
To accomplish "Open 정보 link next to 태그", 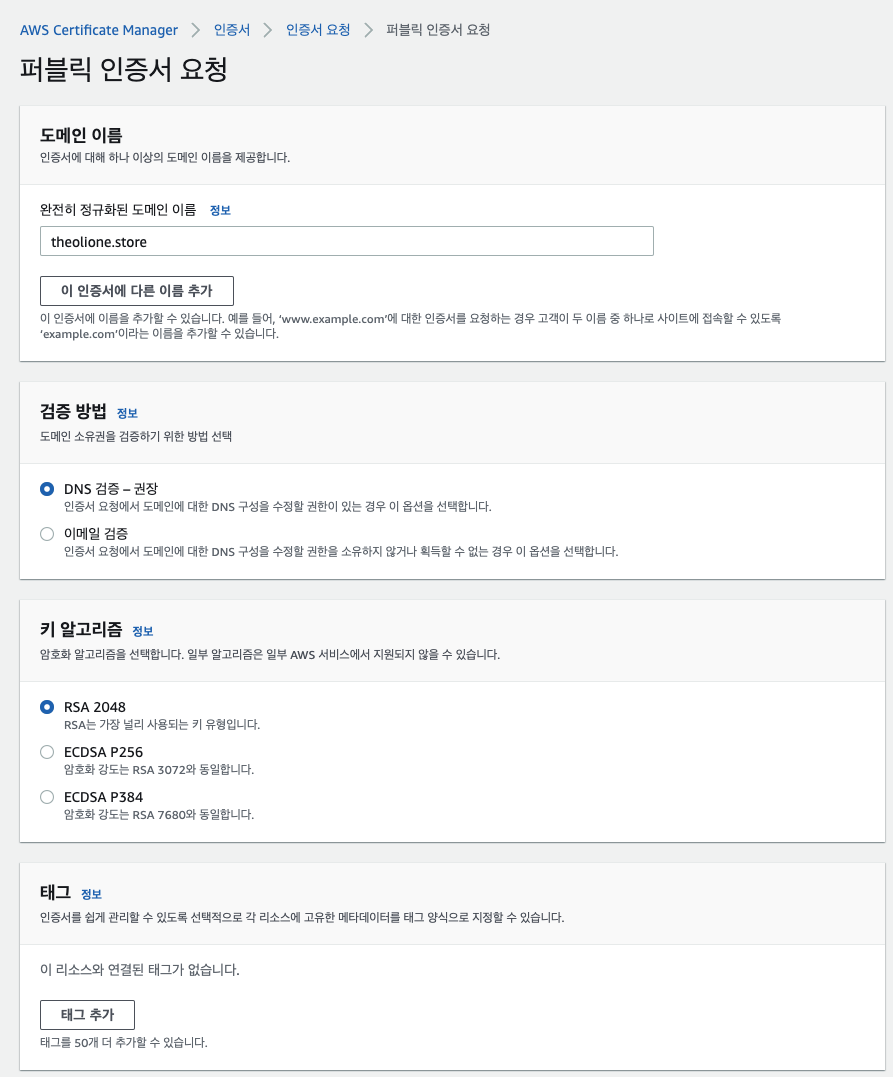I will (91, 894).
